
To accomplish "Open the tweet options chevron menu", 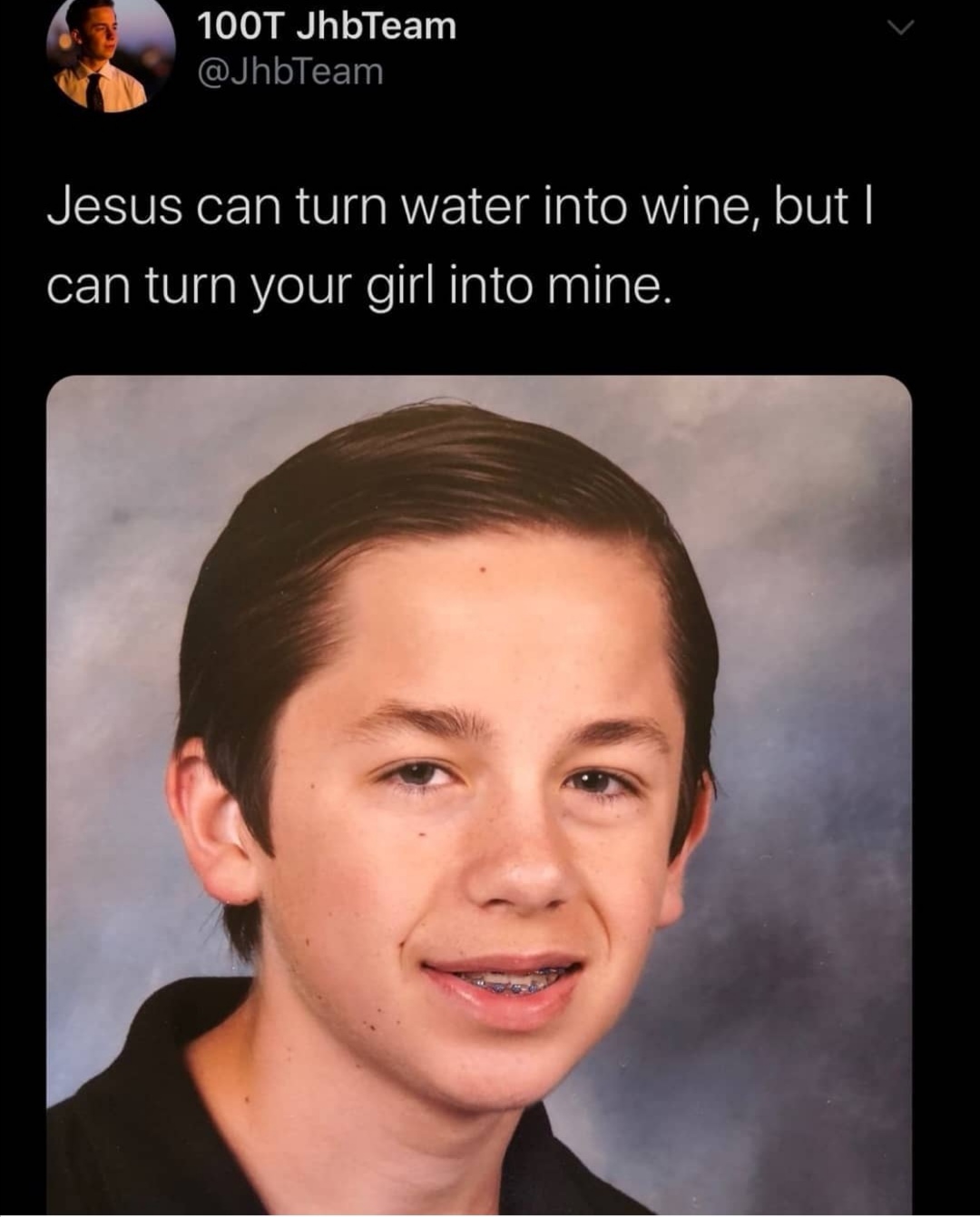I will pos(899,31).
